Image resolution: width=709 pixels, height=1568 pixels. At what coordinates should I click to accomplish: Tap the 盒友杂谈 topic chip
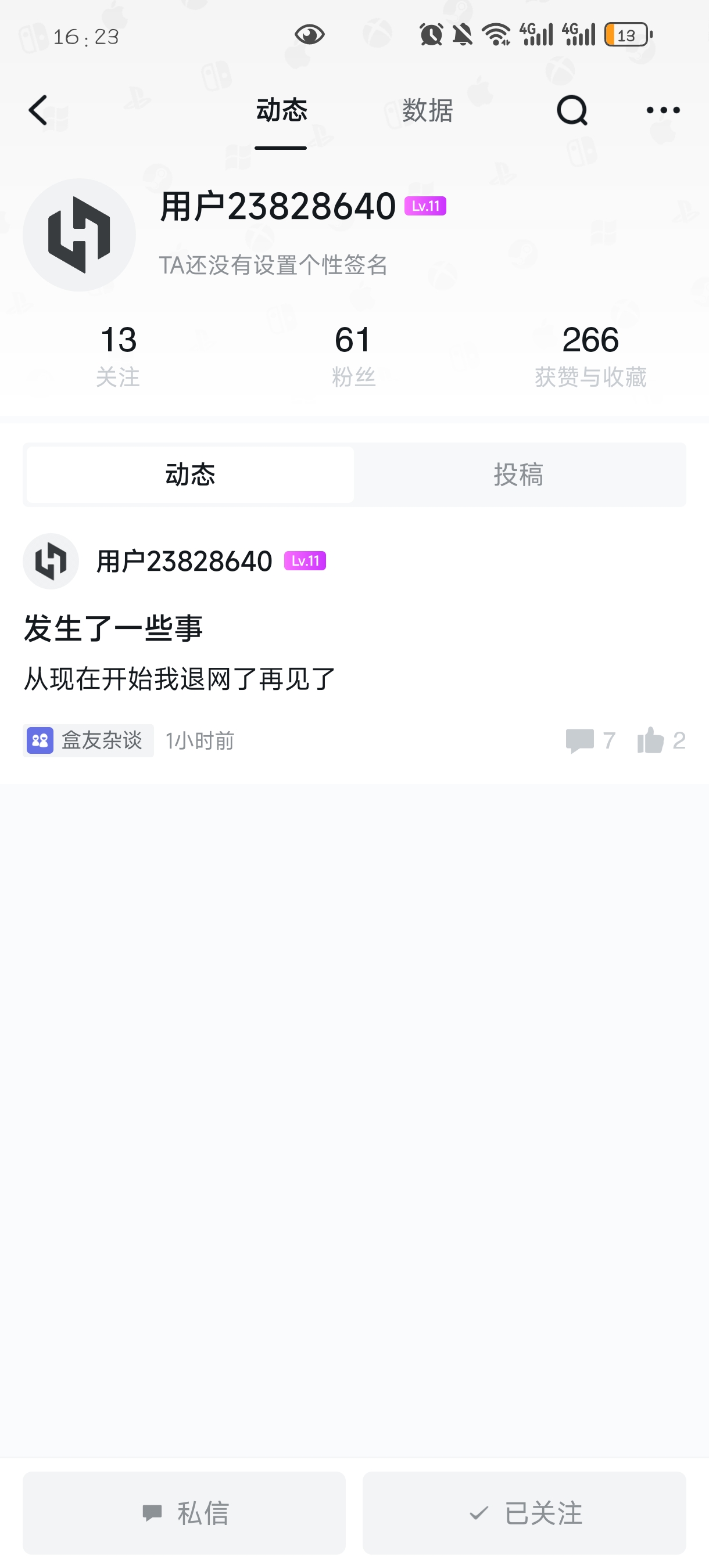click(88, 740)
